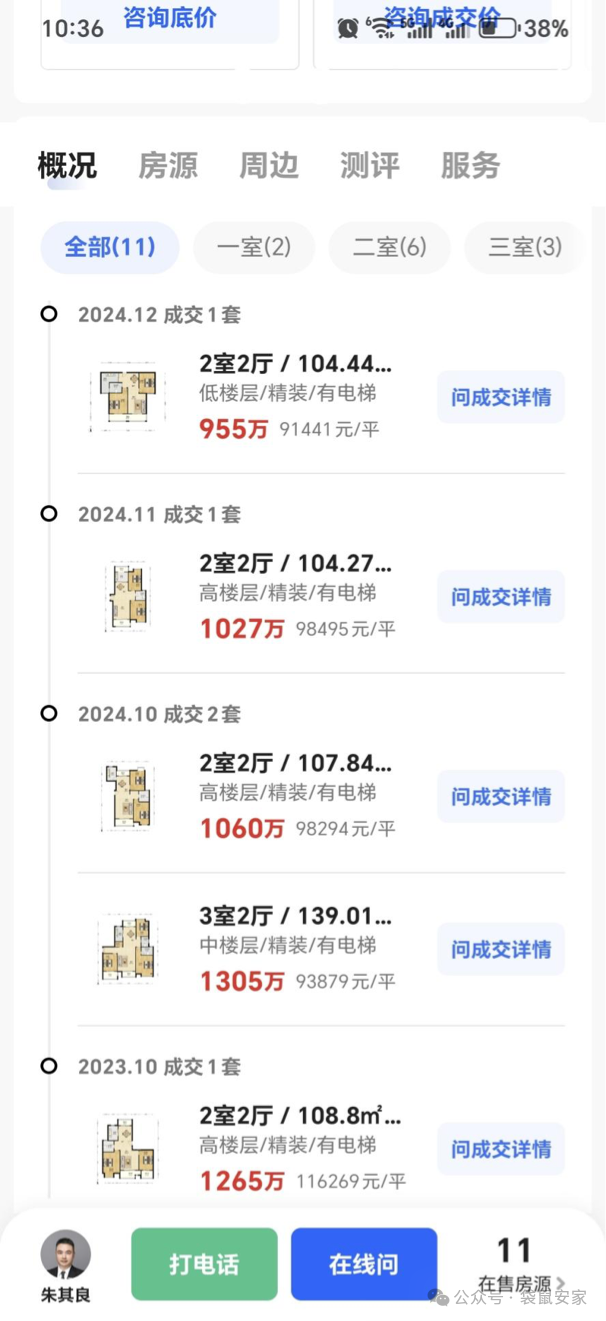Go to the 服务 tab
The height and width of the screenshot is (1321, 606).
[x=470, y=166]
